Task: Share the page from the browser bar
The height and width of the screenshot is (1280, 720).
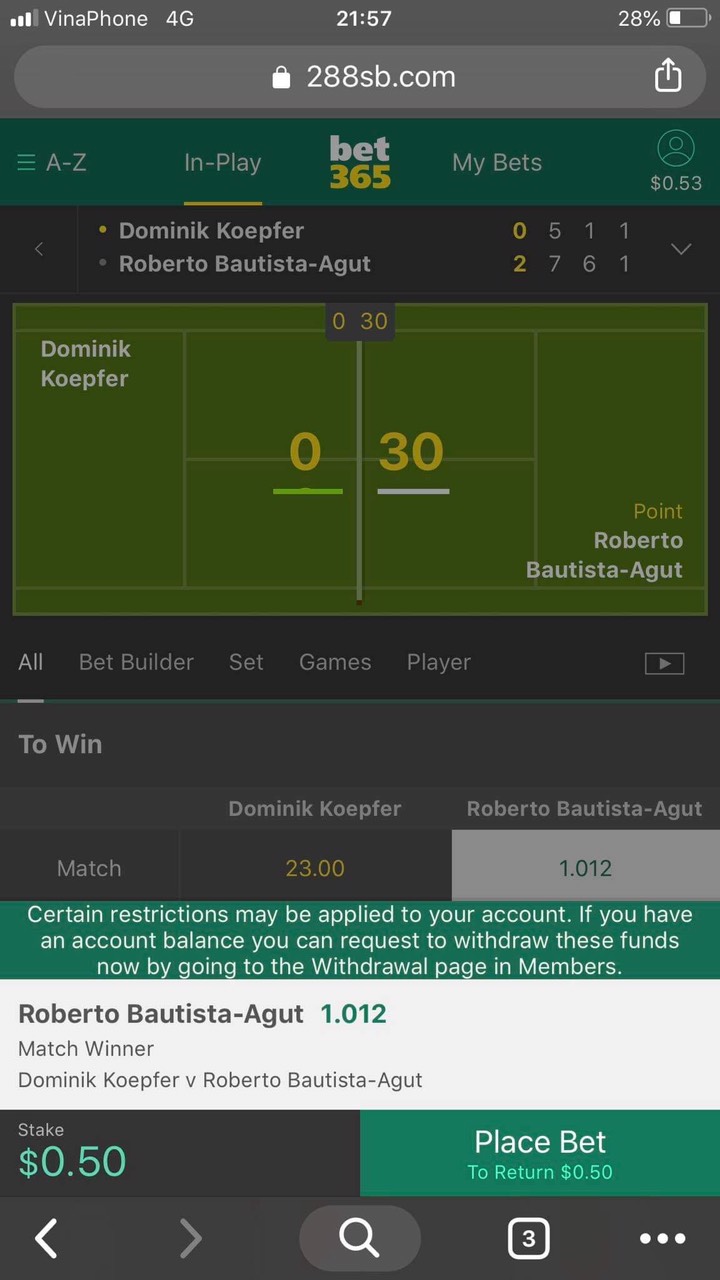Action: coord(668,77)
